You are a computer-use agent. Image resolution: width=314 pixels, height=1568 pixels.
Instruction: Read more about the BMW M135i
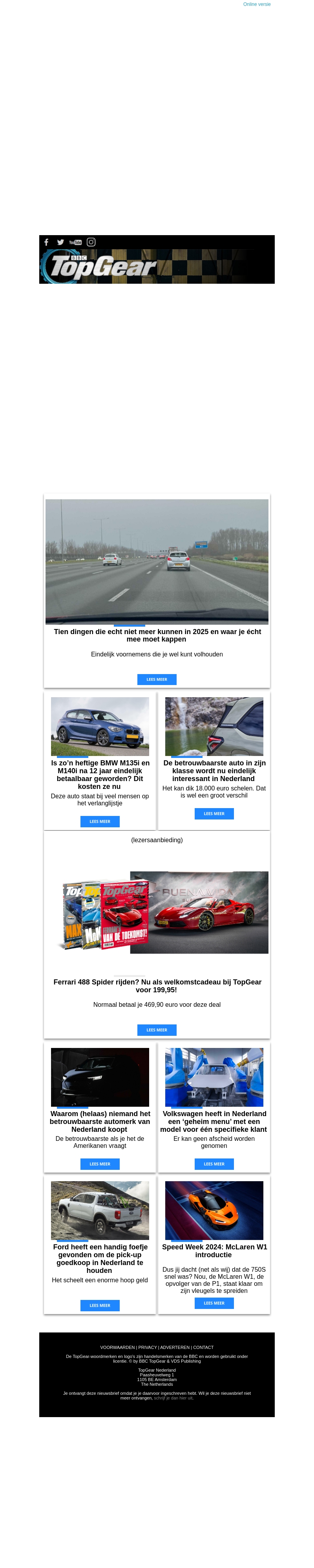(100, 821)
